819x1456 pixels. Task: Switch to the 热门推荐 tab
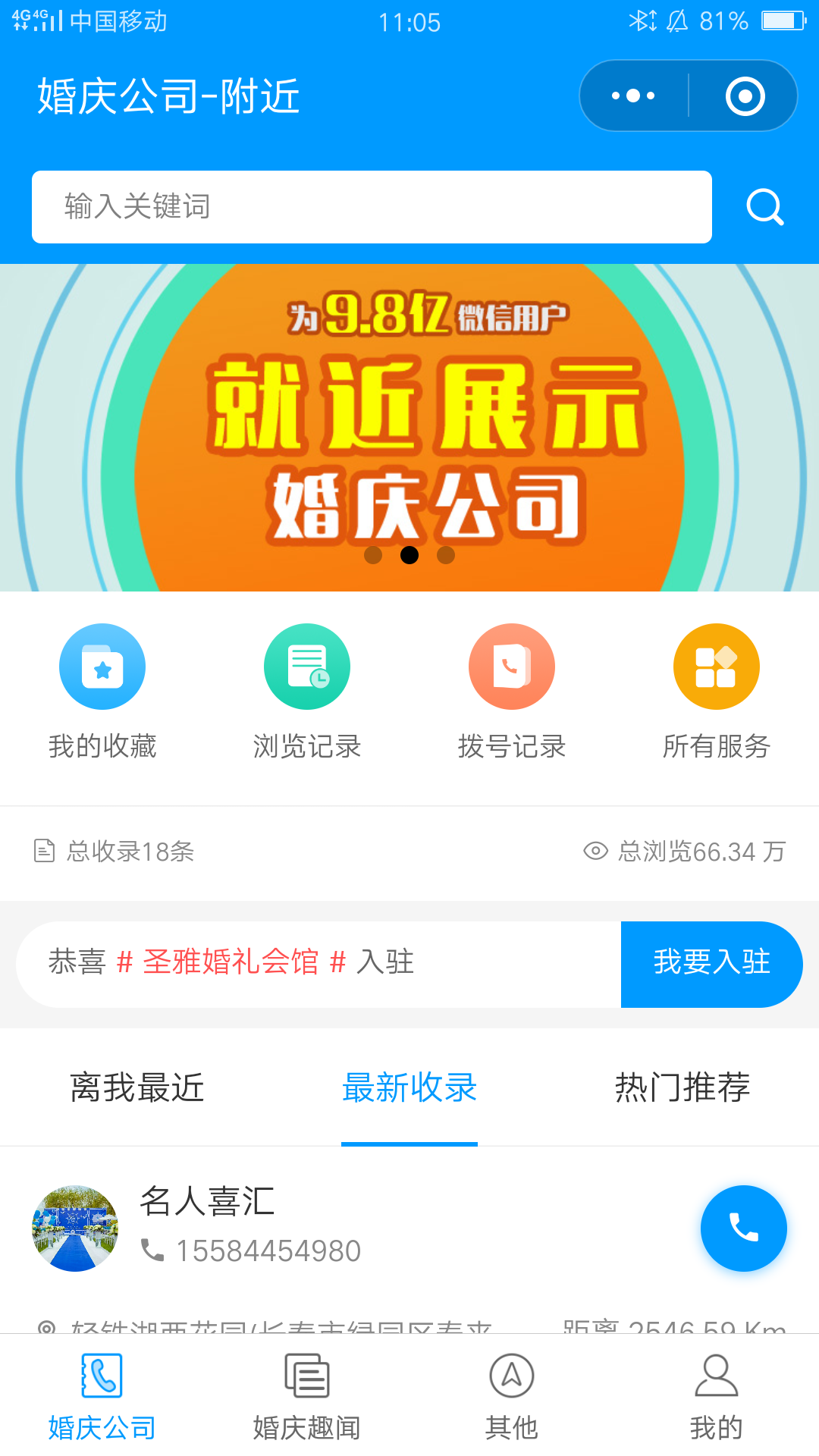pos(682,1087)
